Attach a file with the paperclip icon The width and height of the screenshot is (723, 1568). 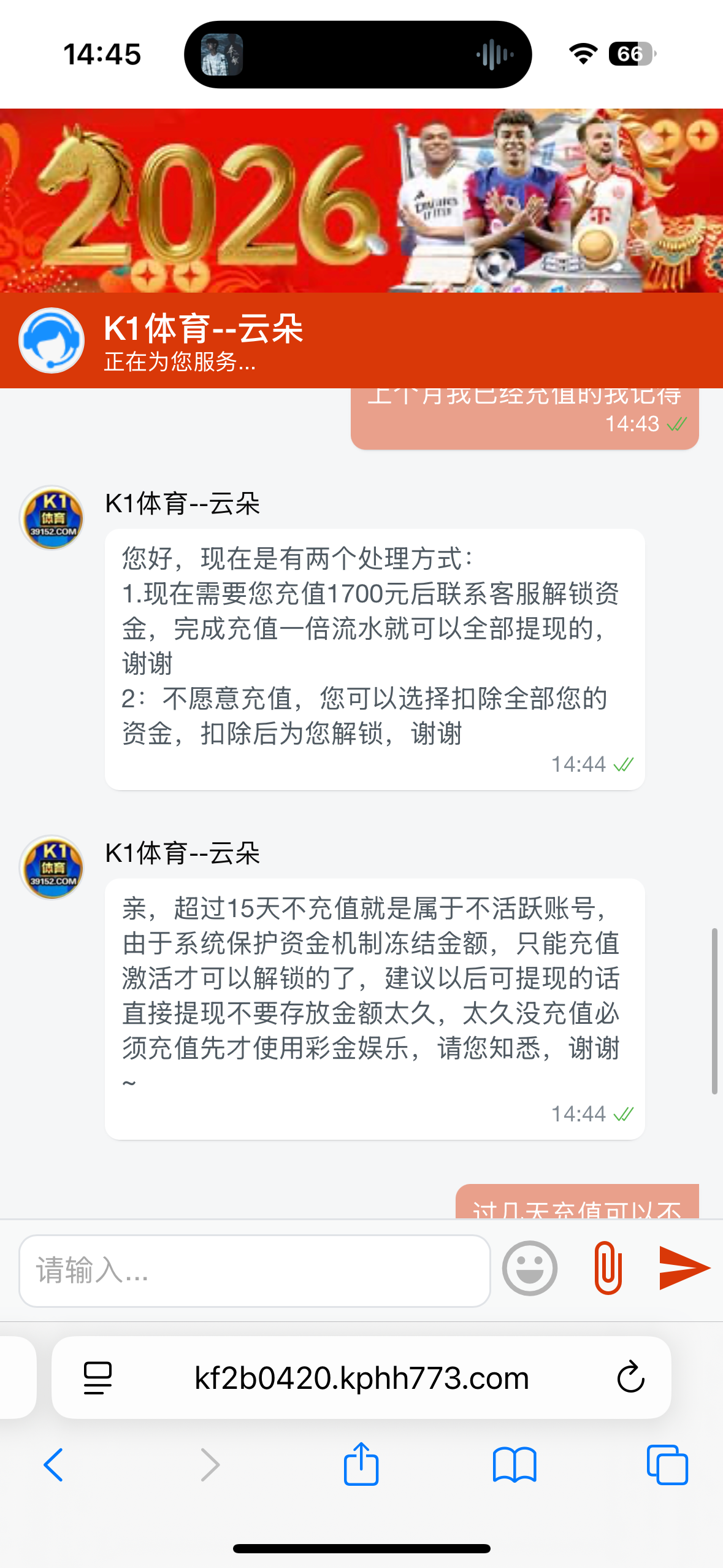click(608, 1268)
